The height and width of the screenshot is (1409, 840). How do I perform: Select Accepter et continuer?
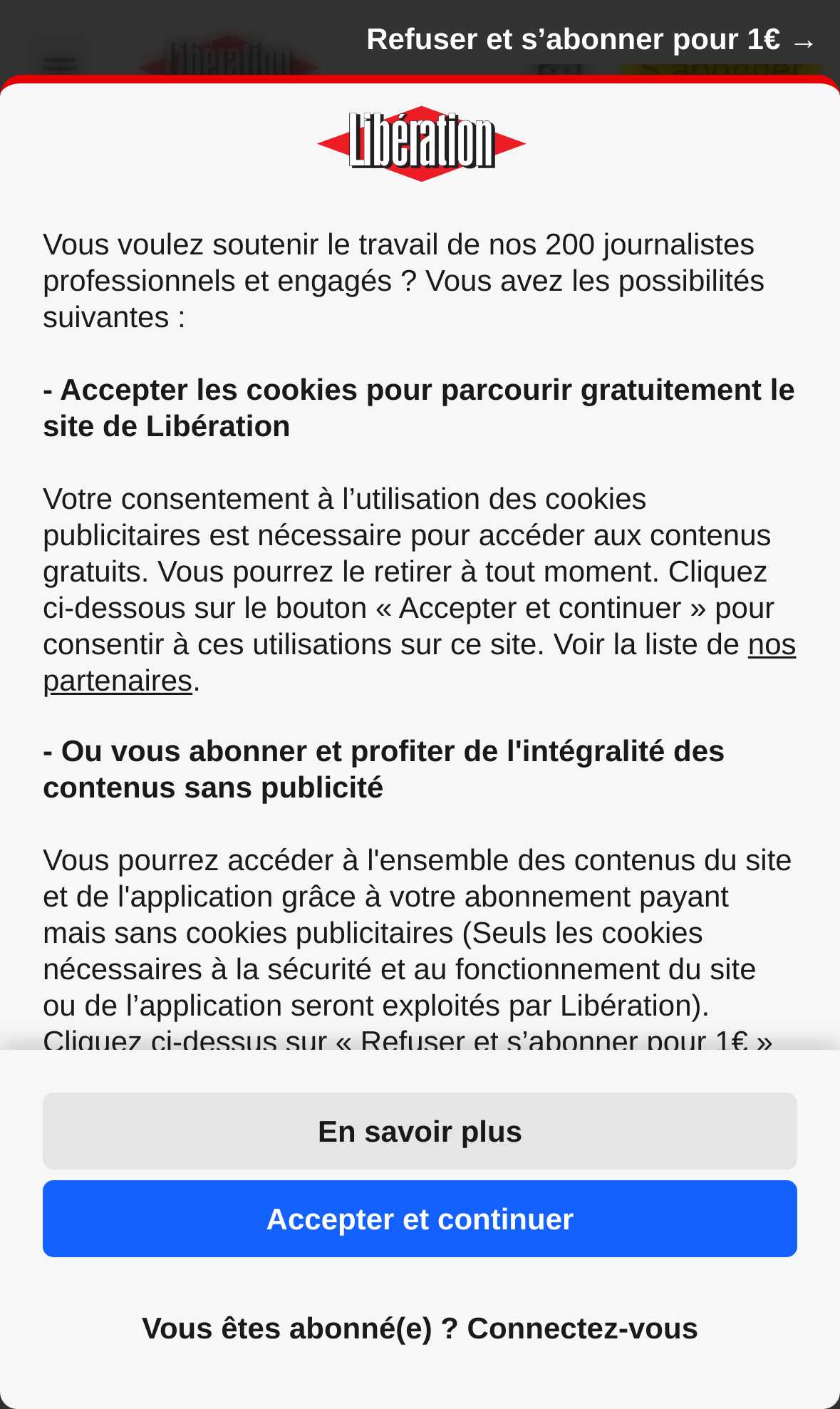[x=420, y=1219]
